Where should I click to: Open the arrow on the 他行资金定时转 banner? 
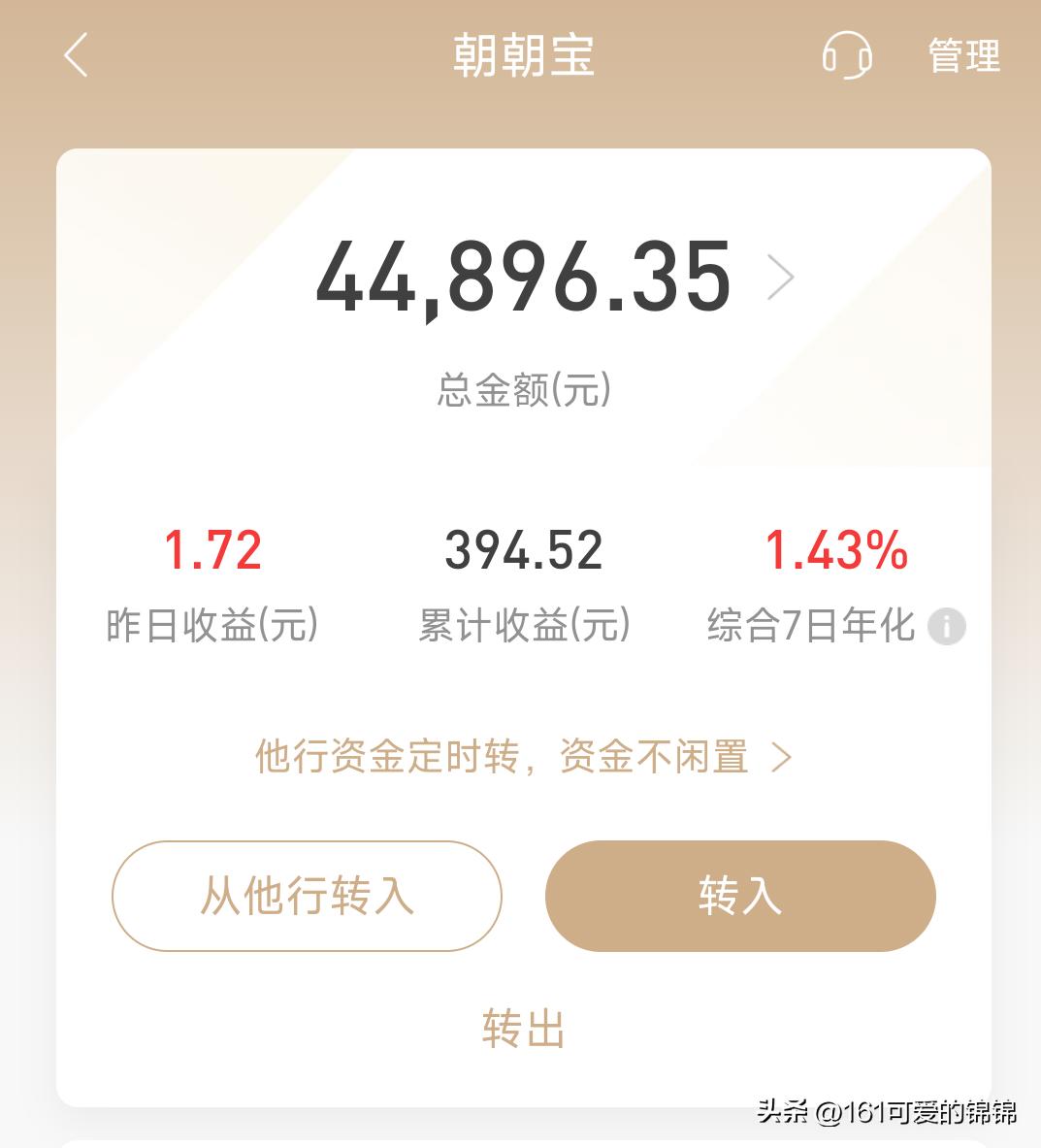(x=782, y=758)
